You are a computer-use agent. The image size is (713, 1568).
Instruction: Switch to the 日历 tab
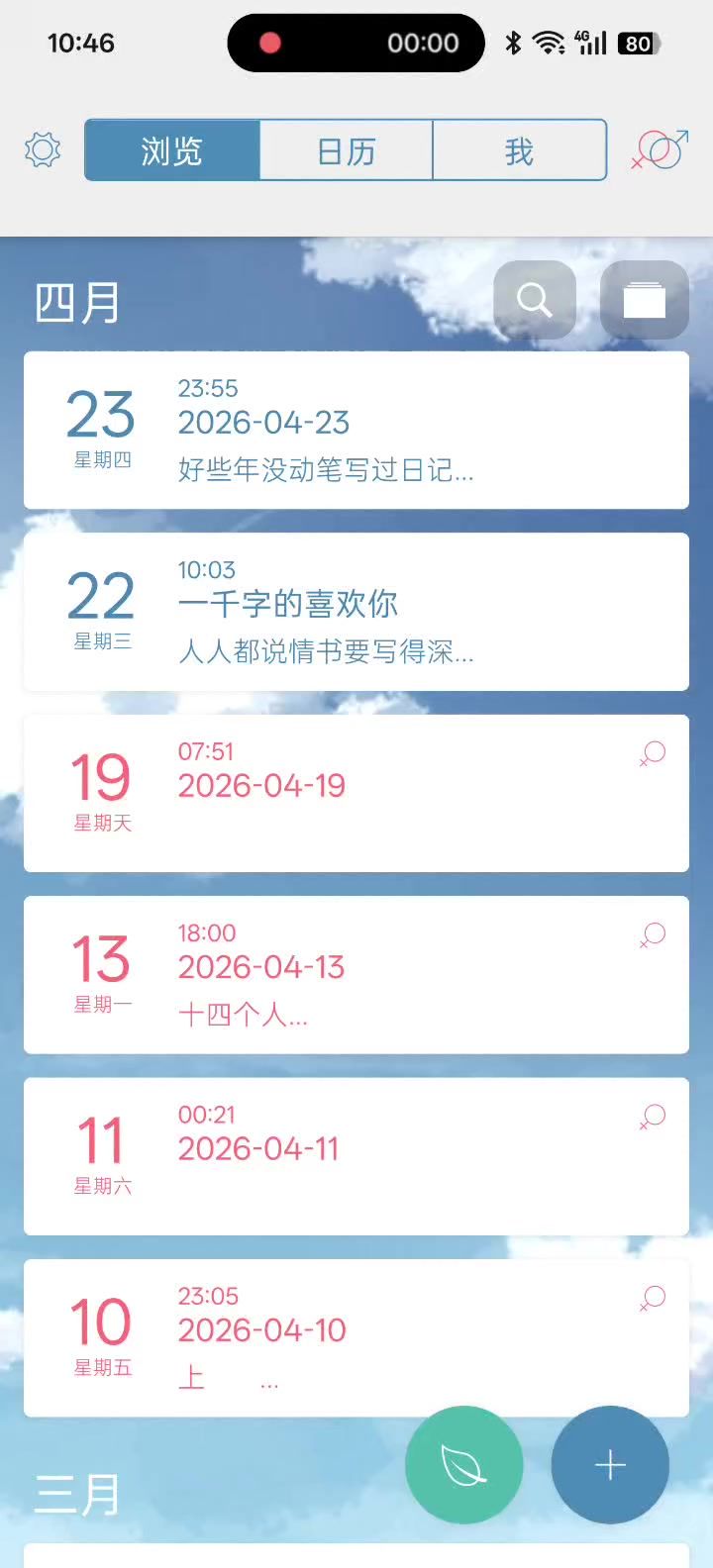tap(346, 150)
